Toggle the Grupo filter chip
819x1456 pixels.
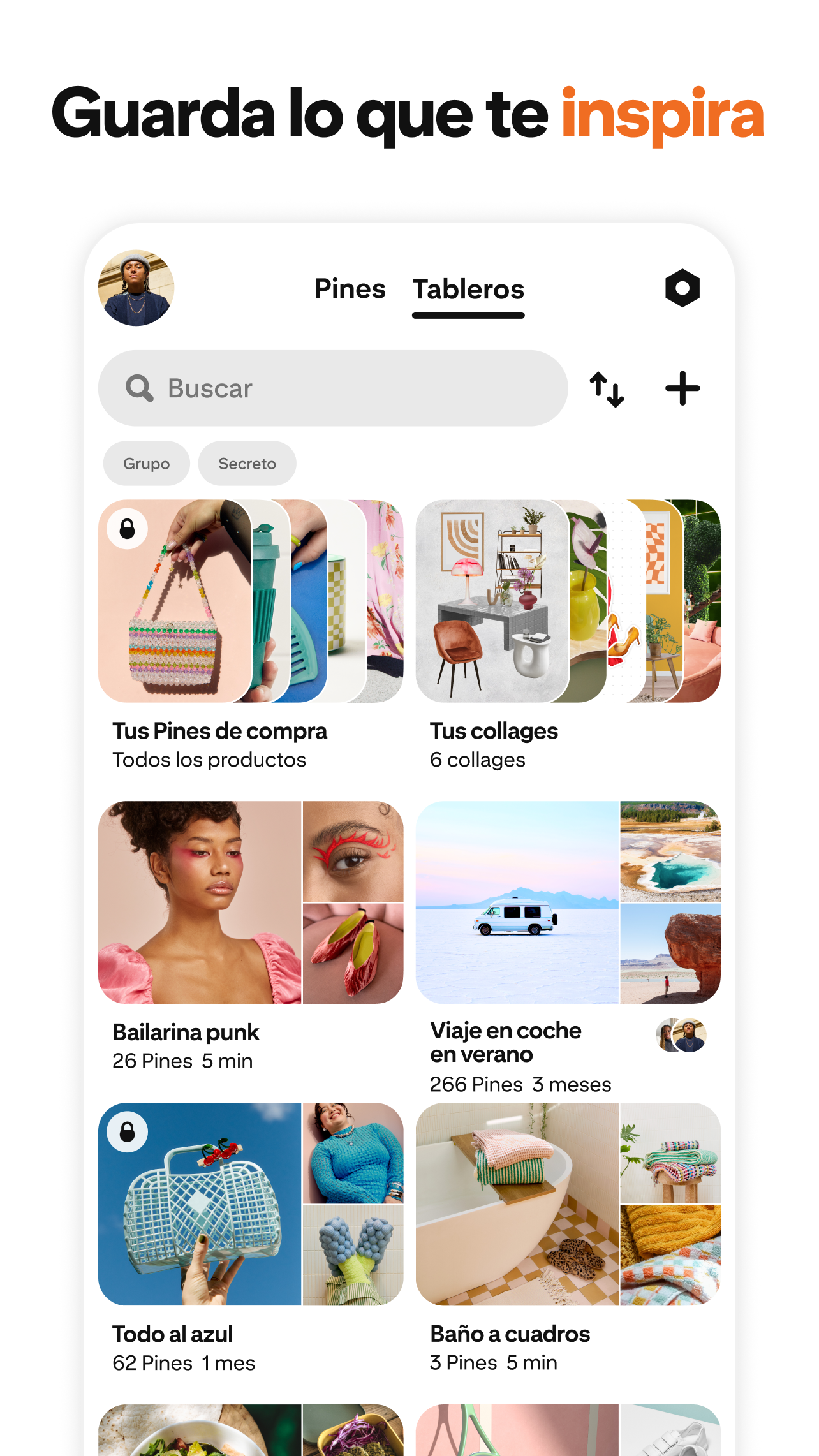click(x=146, y=464)
